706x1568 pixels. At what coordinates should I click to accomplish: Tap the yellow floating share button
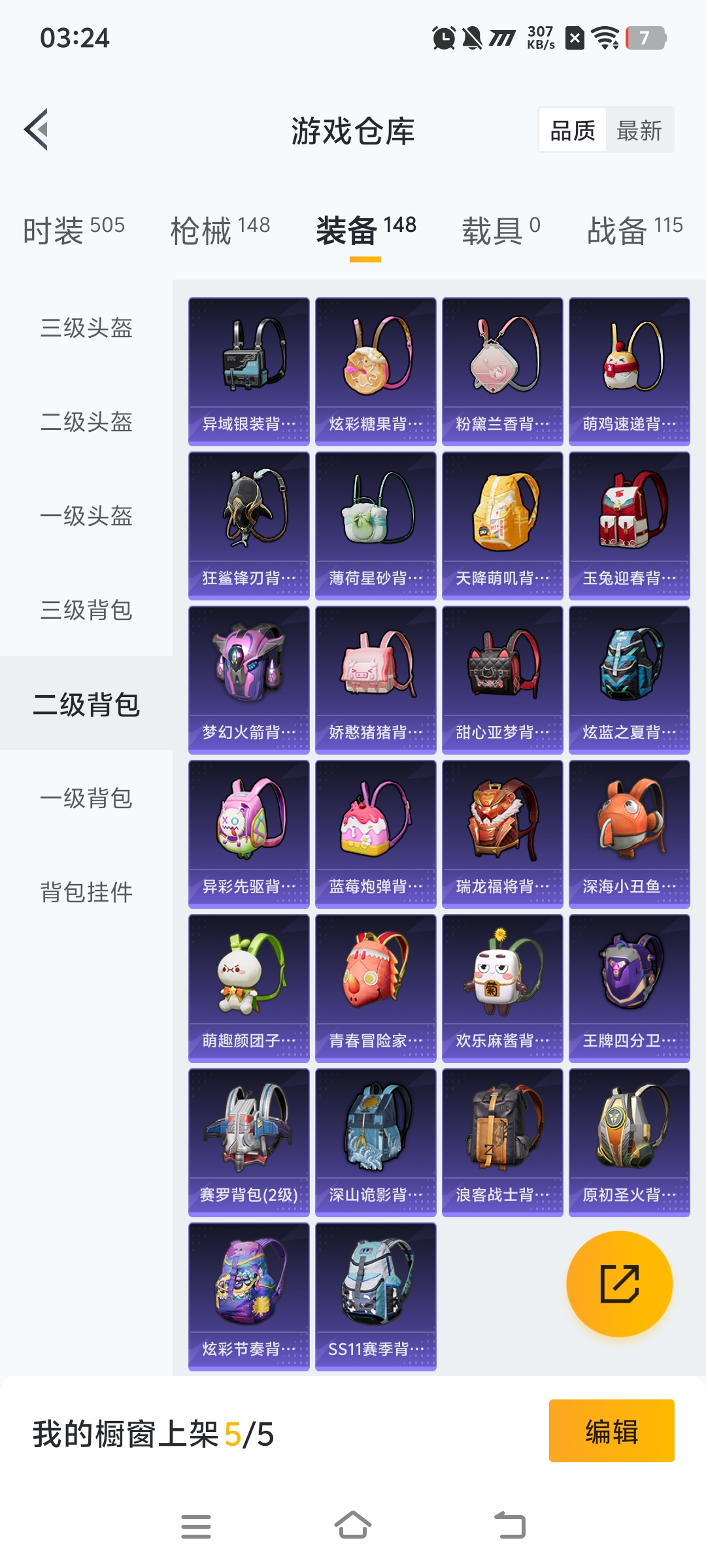pyautogui.click(x=619, y=1284)
